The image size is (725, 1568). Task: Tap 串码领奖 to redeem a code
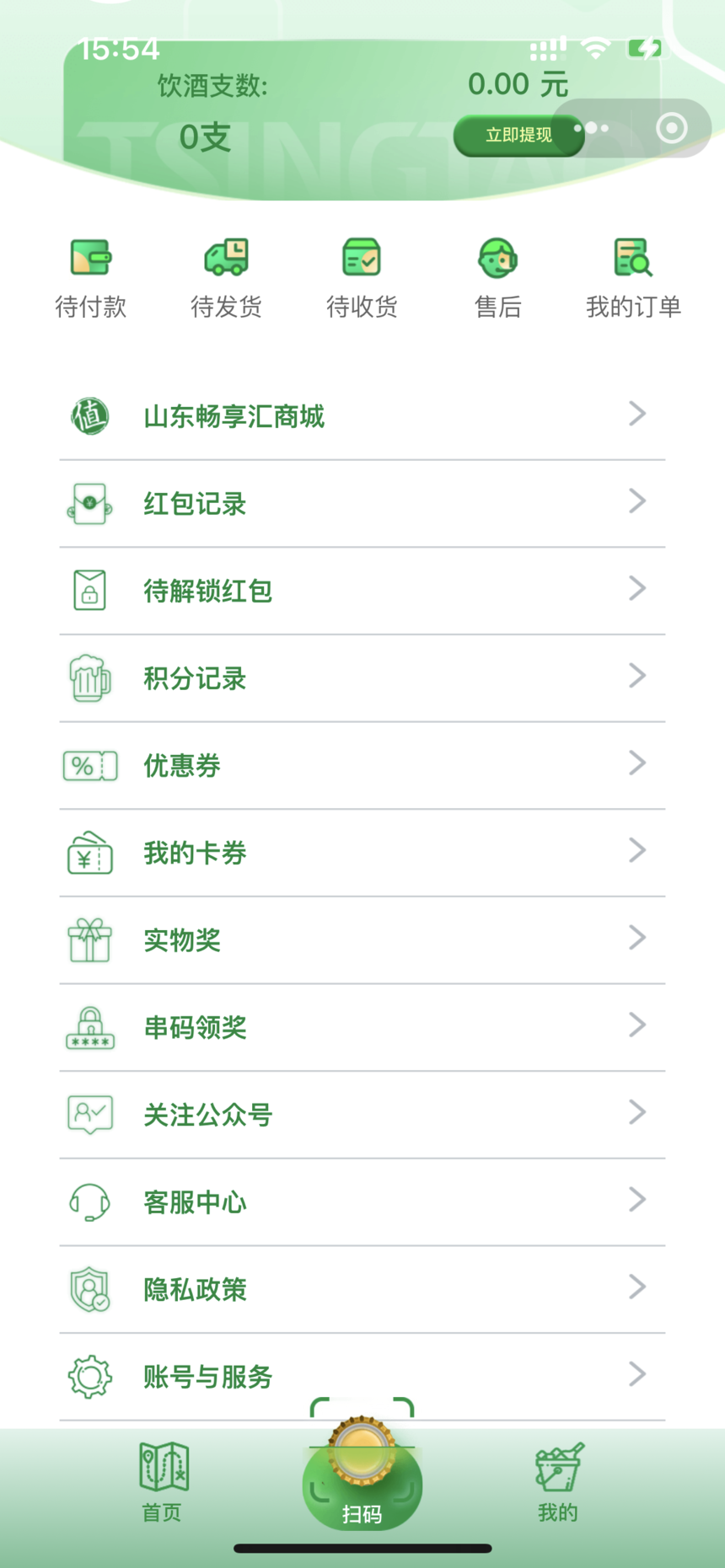point(362,1027)
